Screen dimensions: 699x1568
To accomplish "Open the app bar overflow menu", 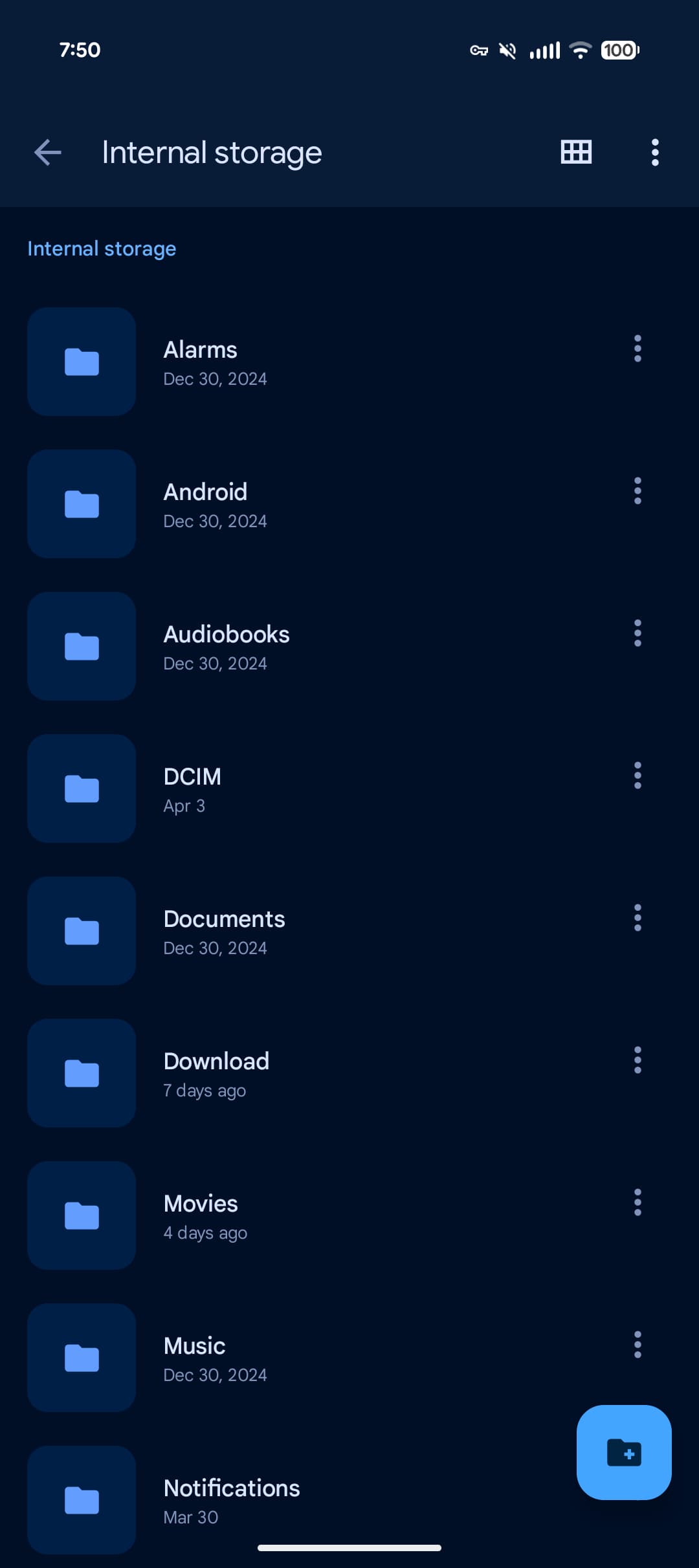I will (x=655, y=153).
